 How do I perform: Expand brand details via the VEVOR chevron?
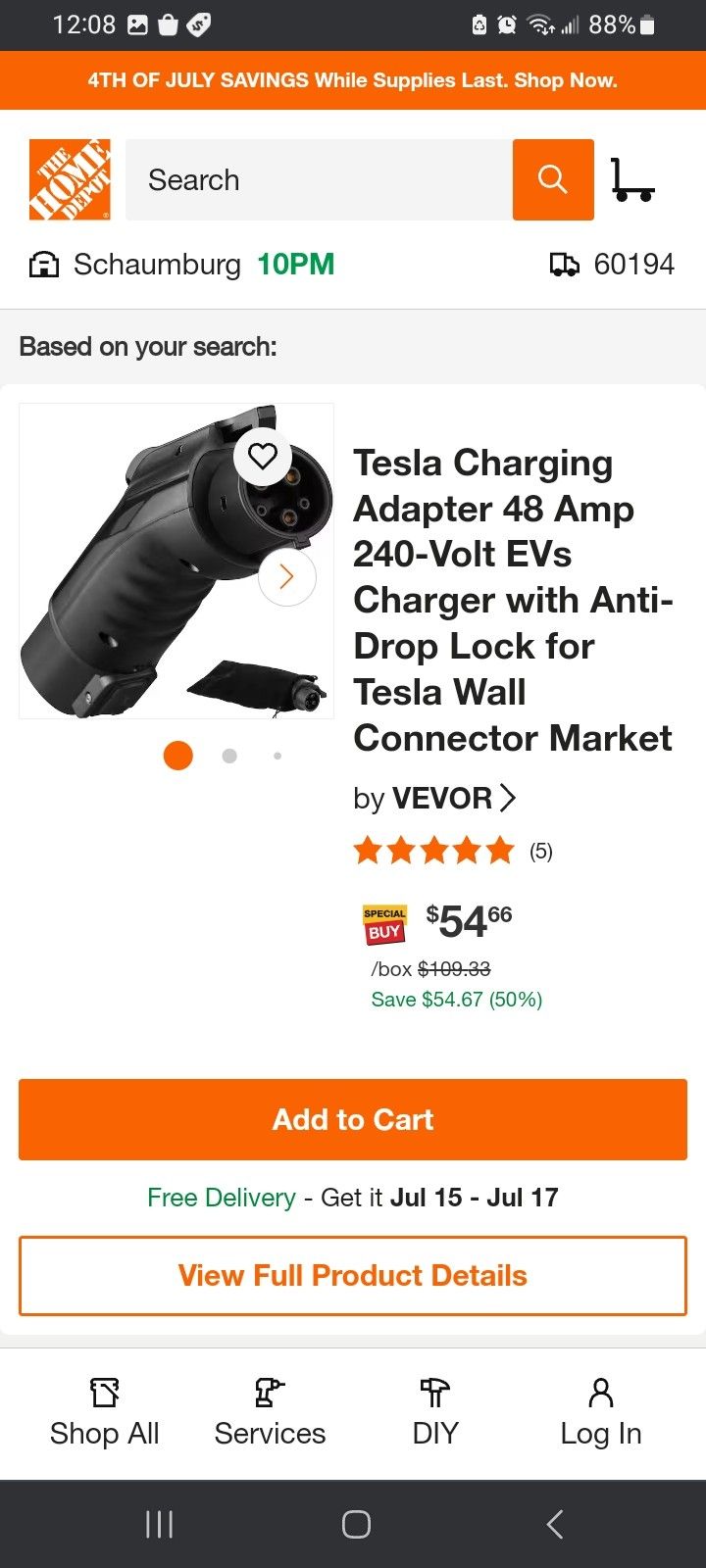click(x=508, y=798)
